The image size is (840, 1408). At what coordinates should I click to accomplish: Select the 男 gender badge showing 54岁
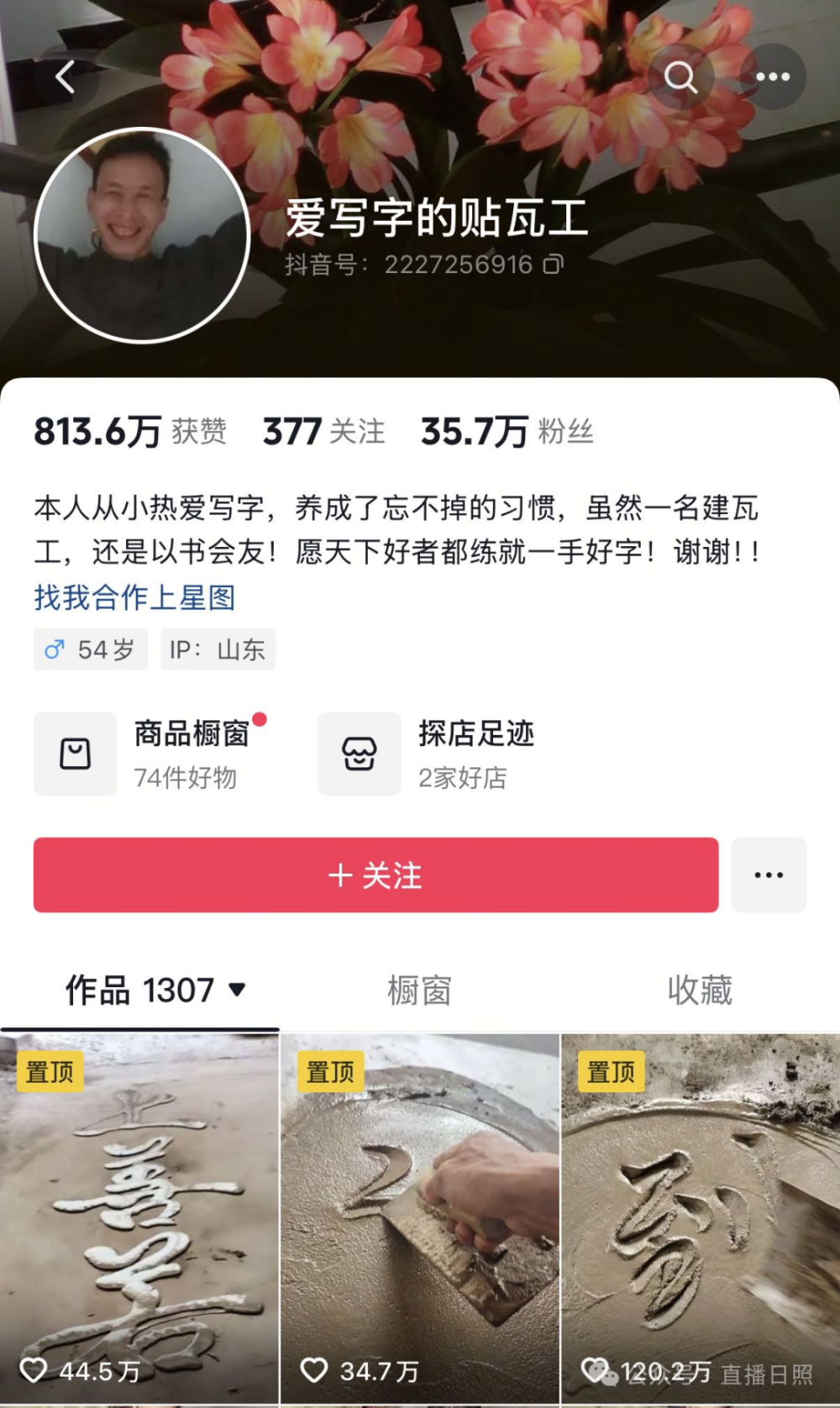[x=90, y=649]
